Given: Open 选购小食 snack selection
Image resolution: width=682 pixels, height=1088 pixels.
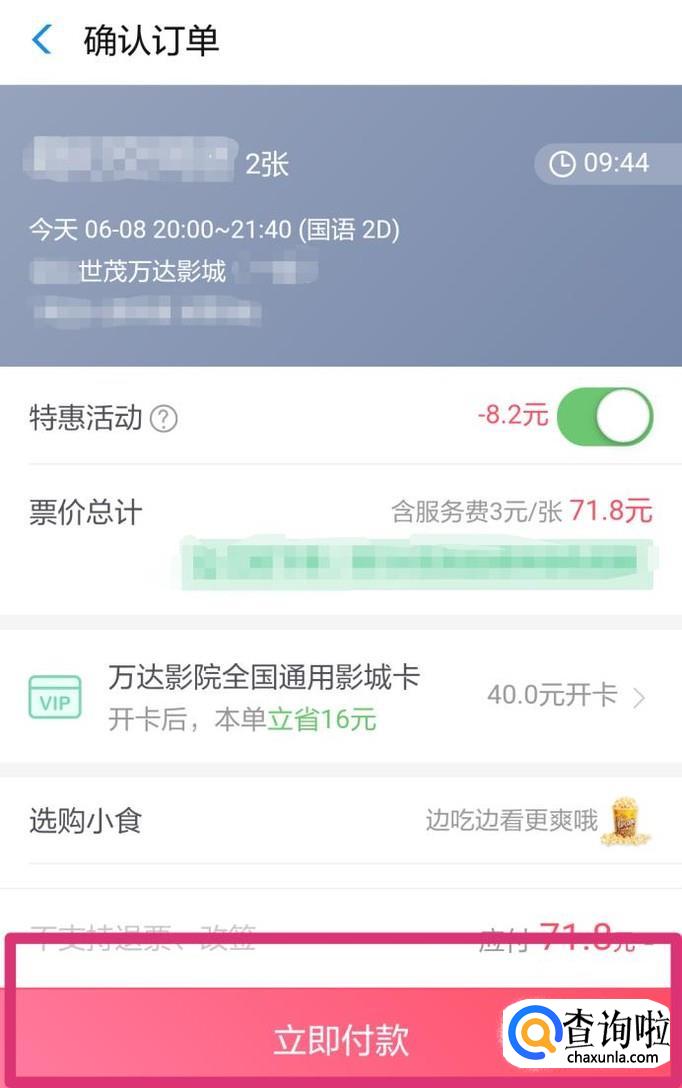Looking at the screenshot, I should click(x=340, y=821).
